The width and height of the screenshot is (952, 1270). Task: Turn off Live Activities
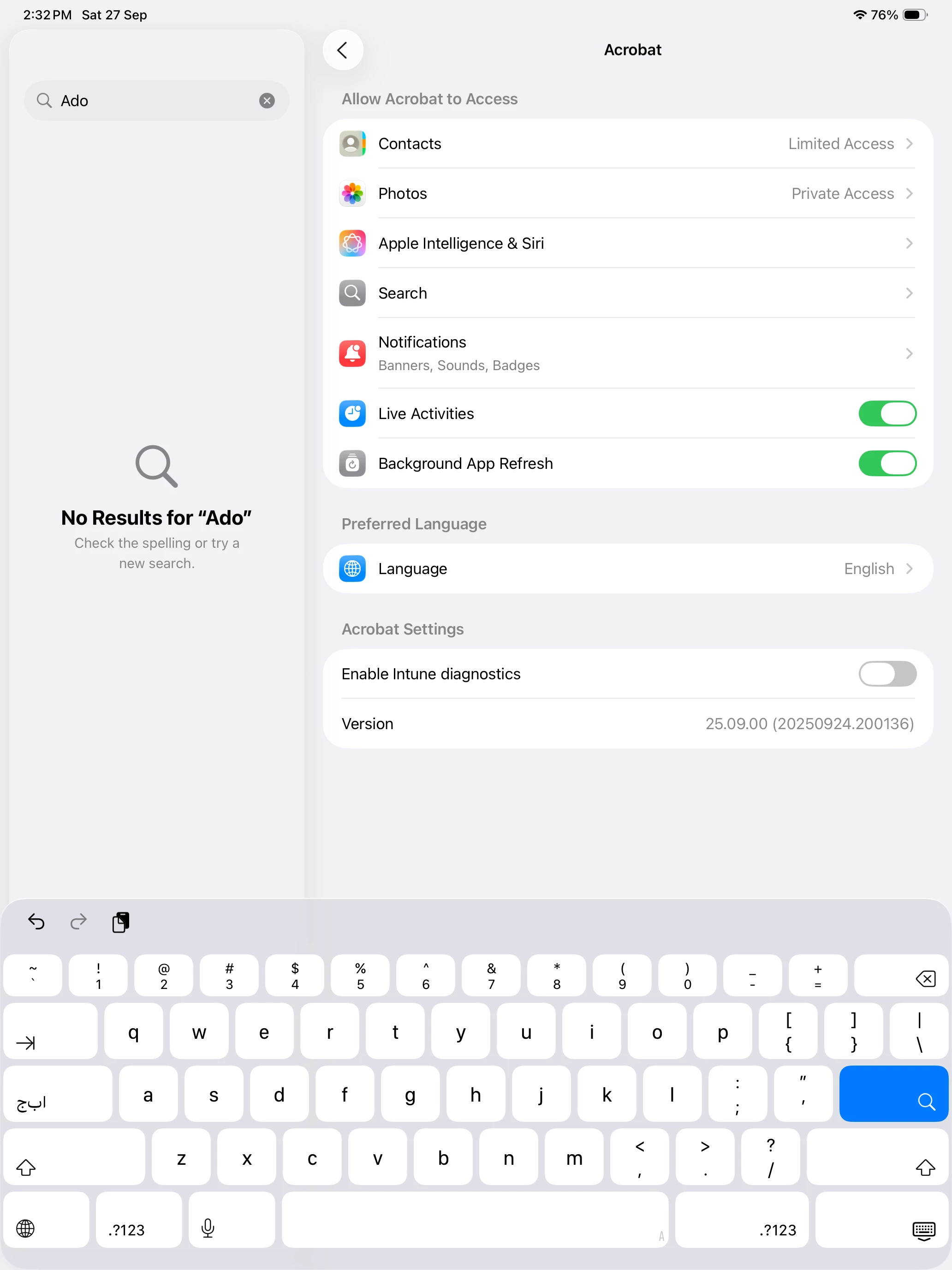(x=887, y=414)
